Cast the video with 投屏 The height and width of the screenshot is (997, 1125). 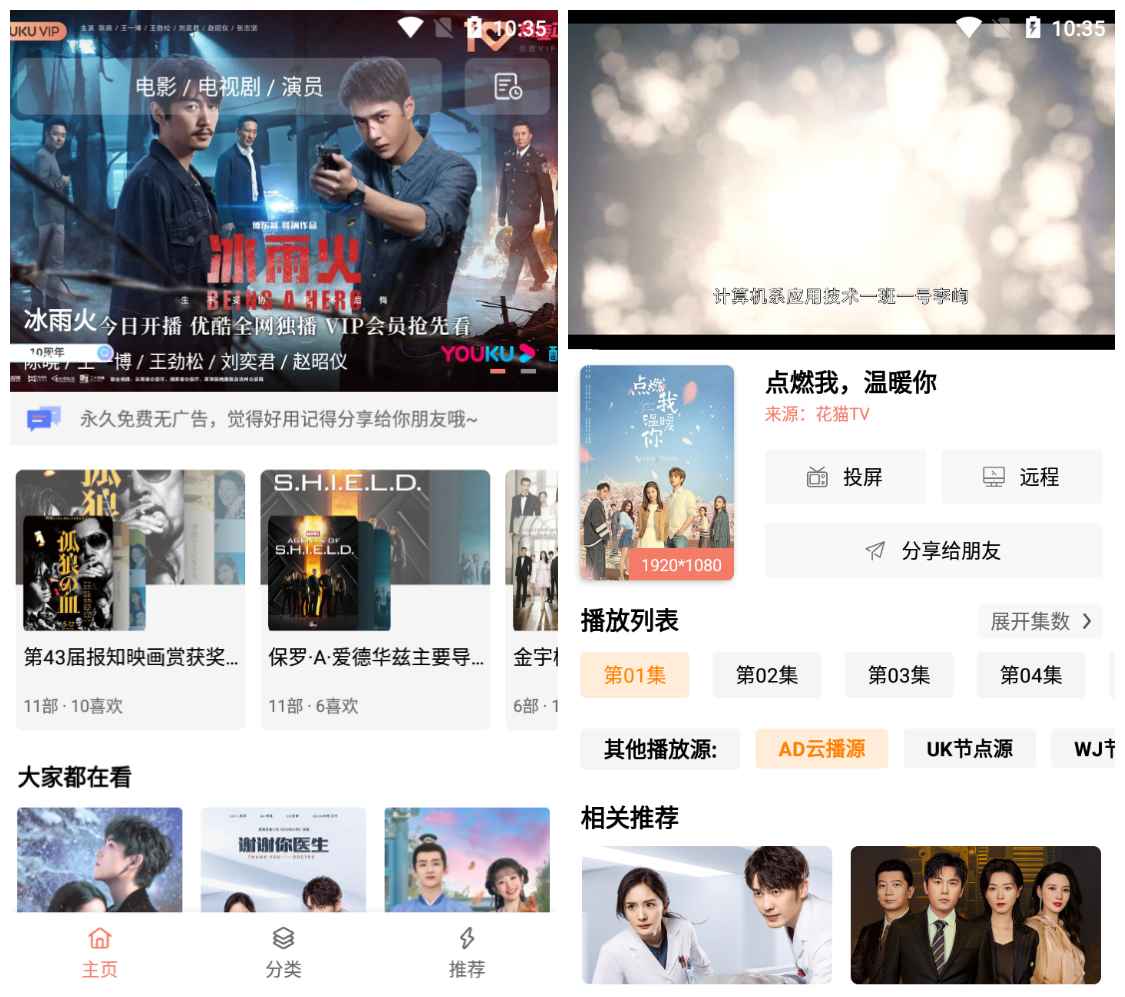[845, 477]
